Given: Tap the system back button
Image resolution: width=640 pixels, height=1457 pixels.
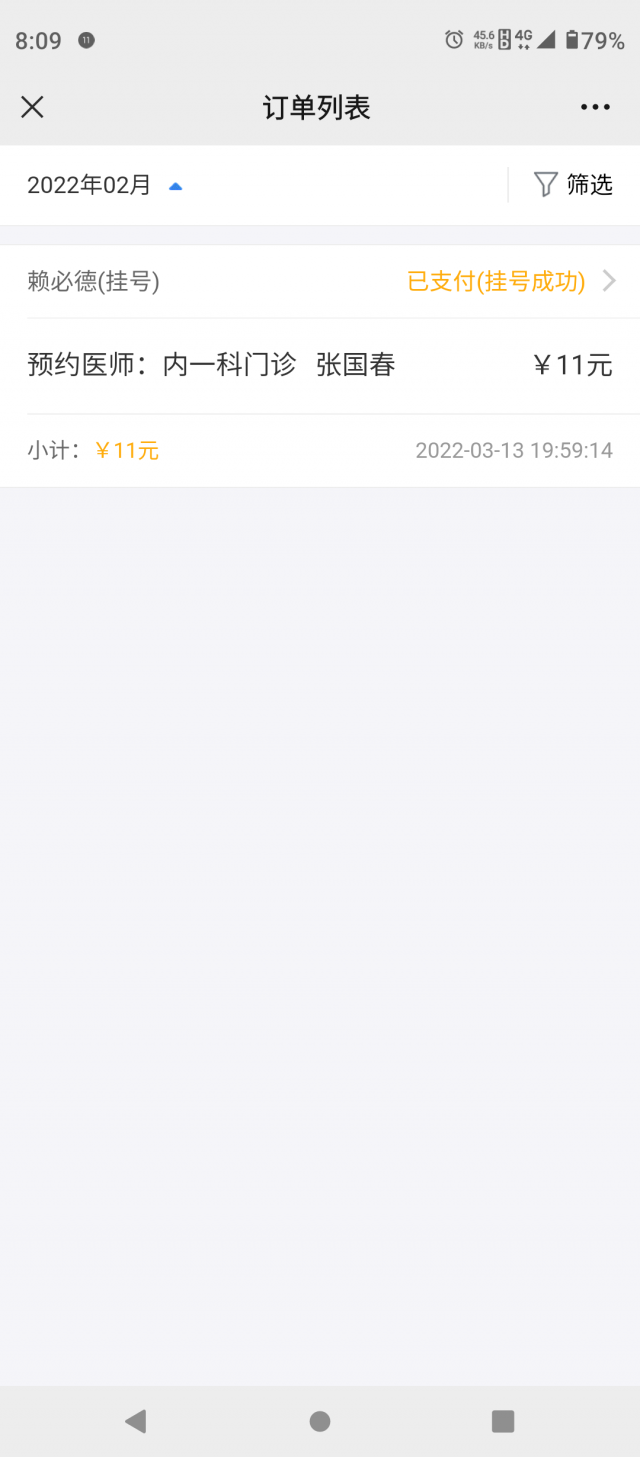Looking at the screenshot, I should pos(135,1421).
